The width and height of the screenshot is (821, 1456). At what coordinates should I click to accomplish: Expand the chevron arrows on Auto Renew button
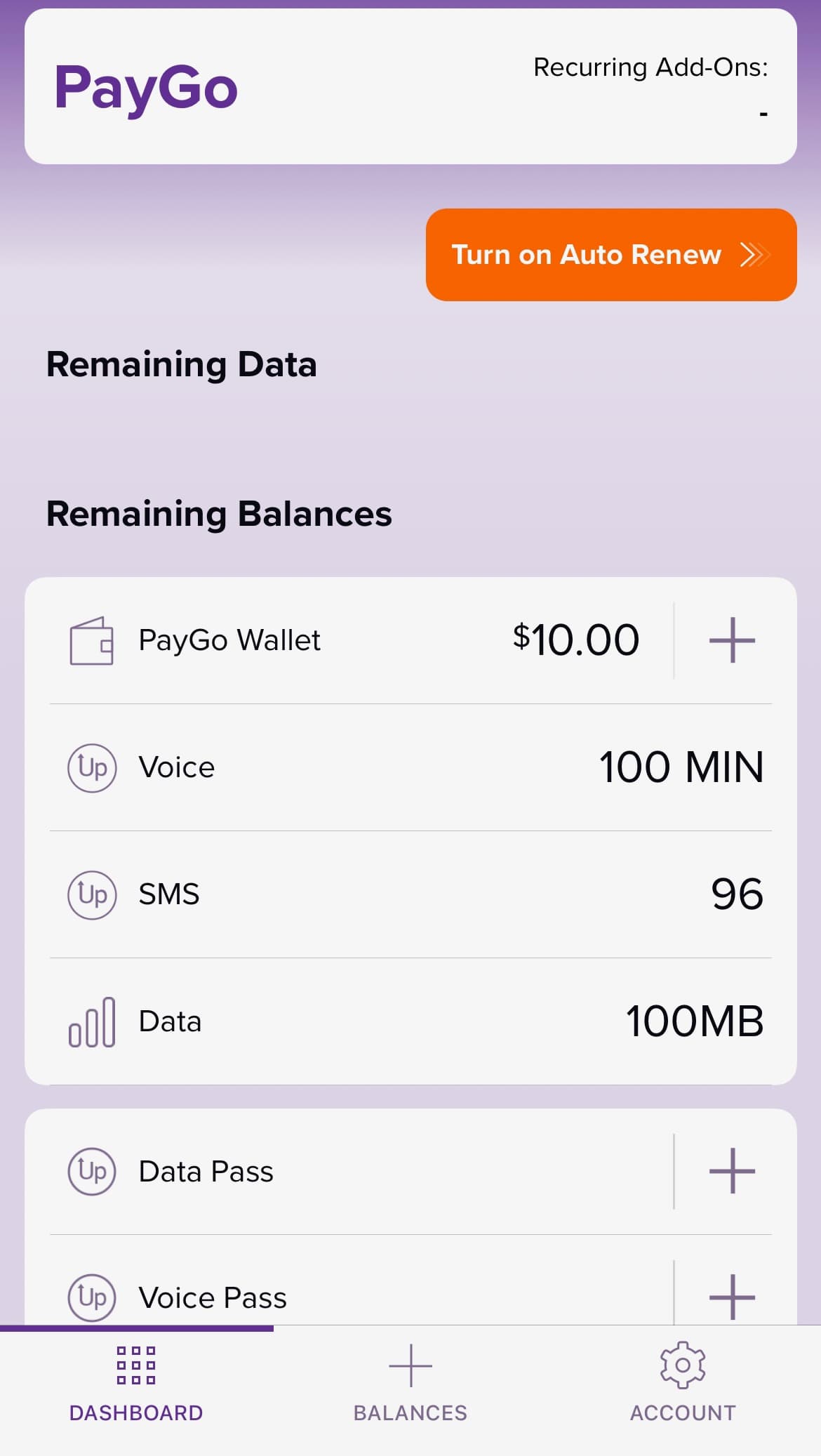[x=754, y=255]
